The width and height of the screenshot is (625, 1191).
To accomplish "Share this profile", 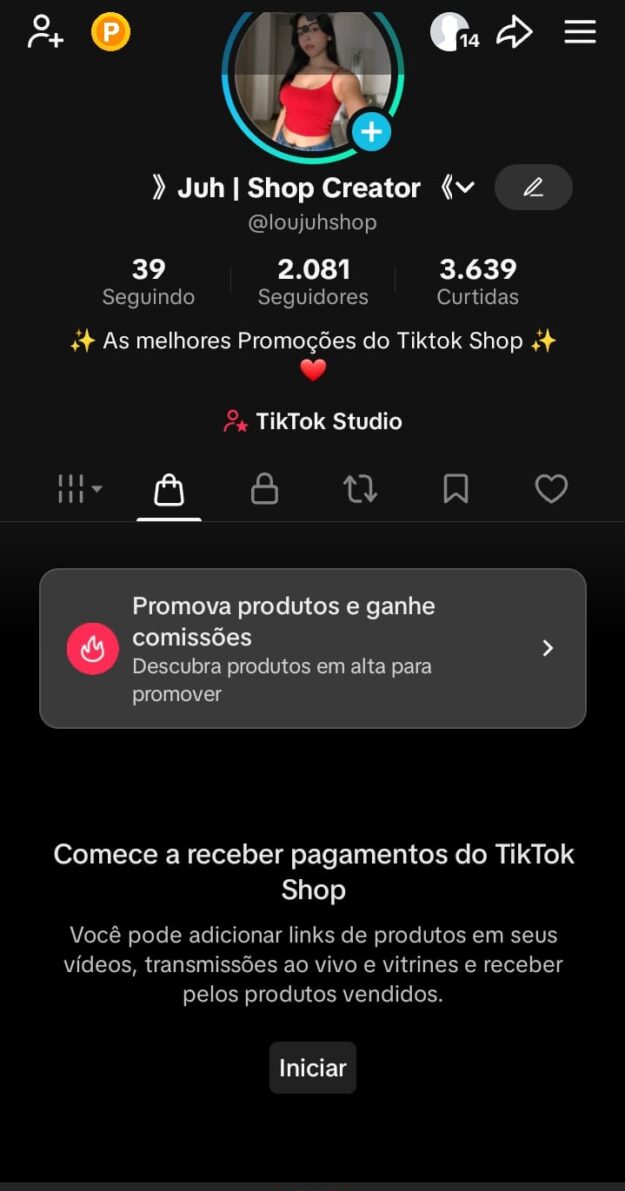I will (x=514, y=32).
